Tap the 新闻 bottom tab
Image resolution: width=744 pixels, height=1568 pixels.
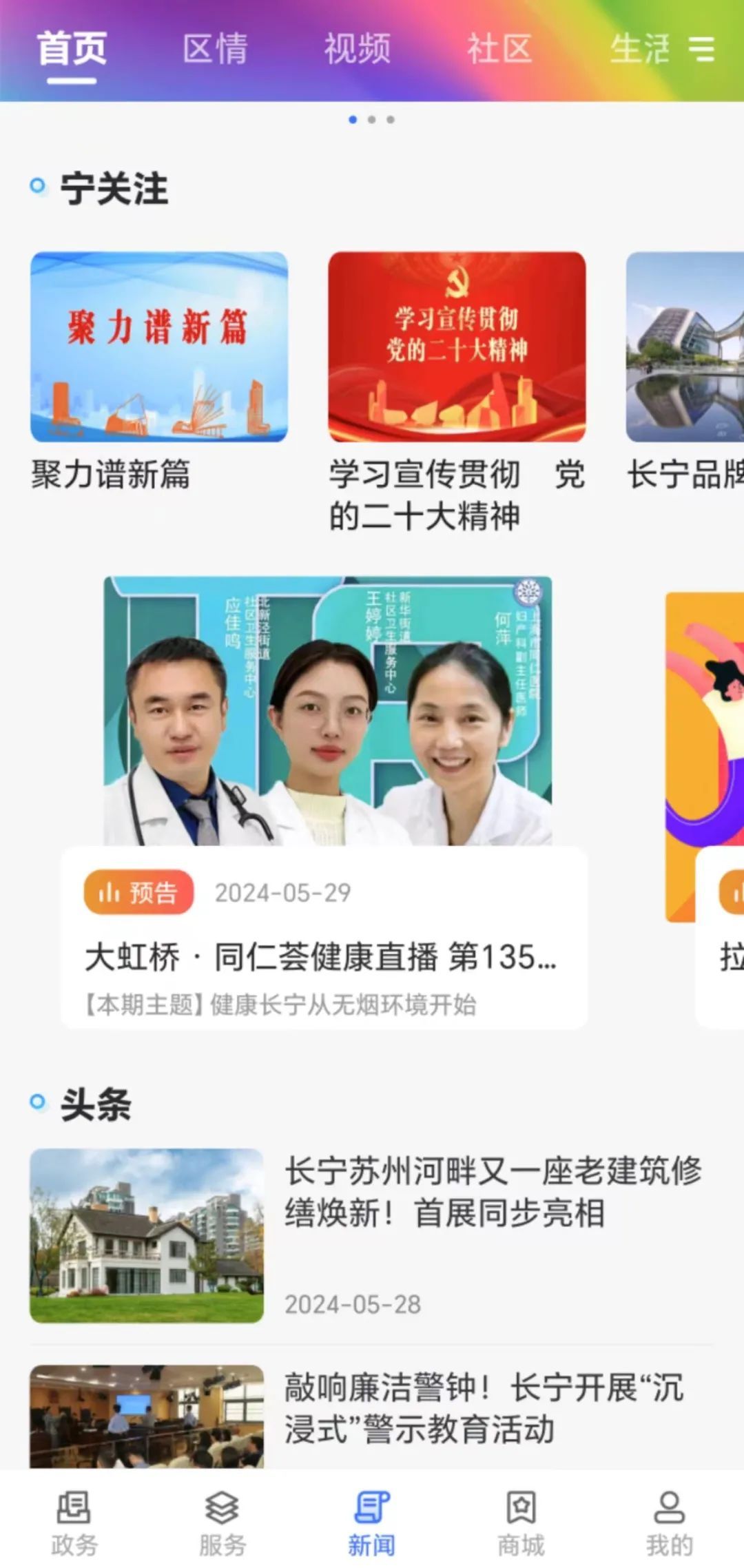pos(372,1524)
